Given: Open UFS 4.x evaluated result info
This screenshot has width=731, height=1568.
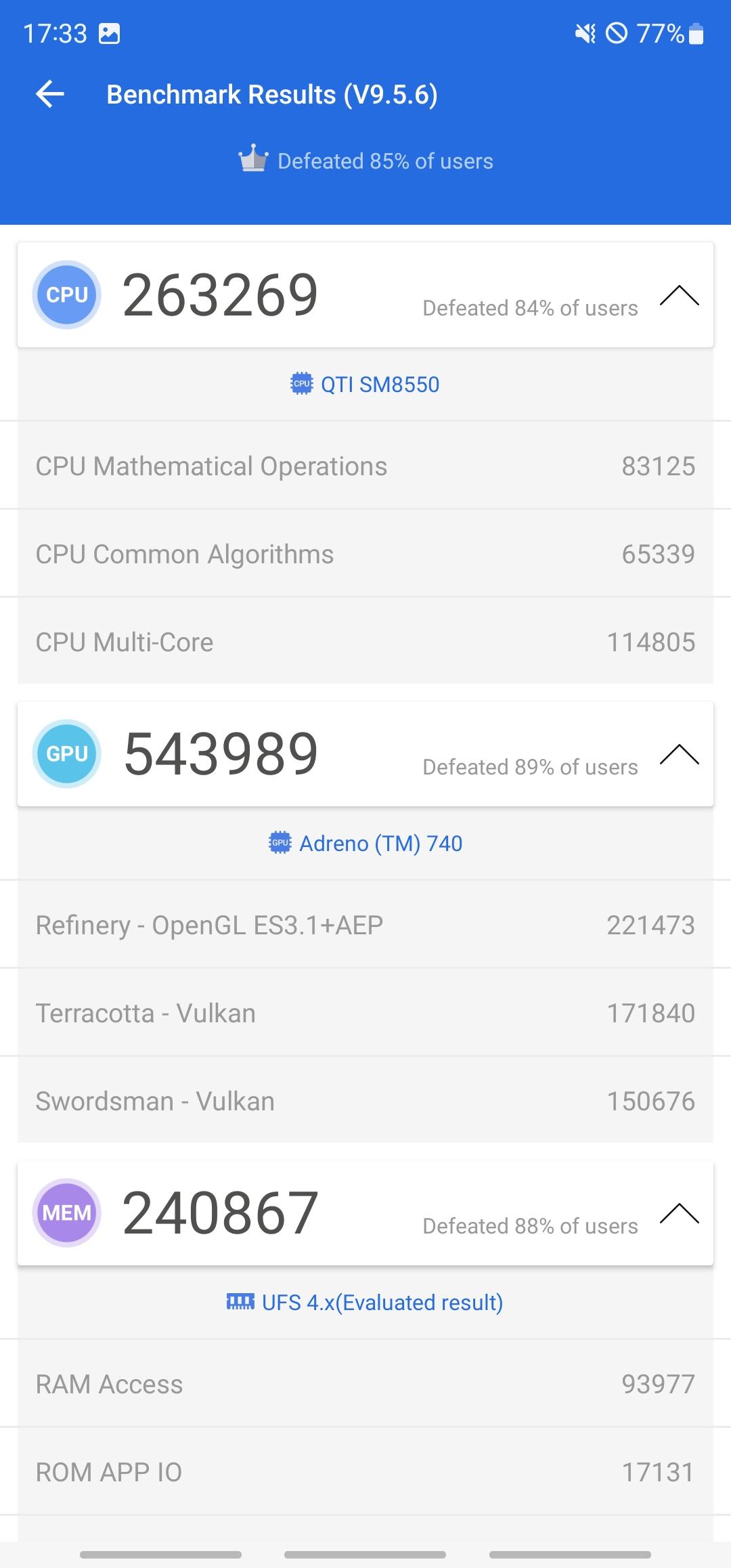Looking at the screenshot, I should click(x=365, y=1303).
